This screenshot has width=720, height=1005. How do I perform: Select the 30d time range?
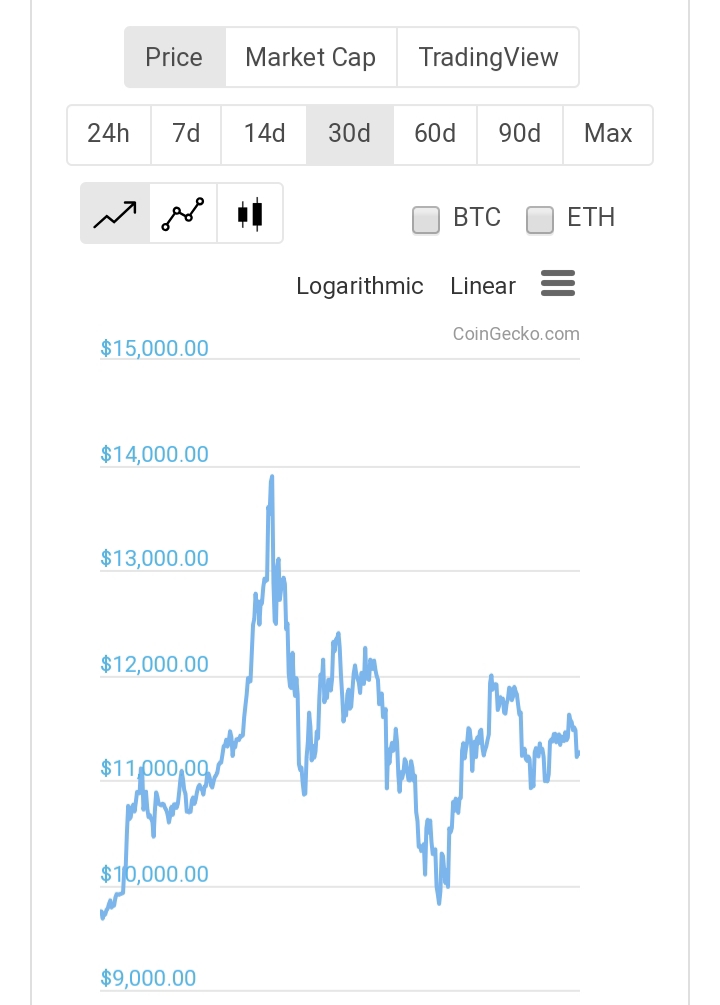pos(349,134)
